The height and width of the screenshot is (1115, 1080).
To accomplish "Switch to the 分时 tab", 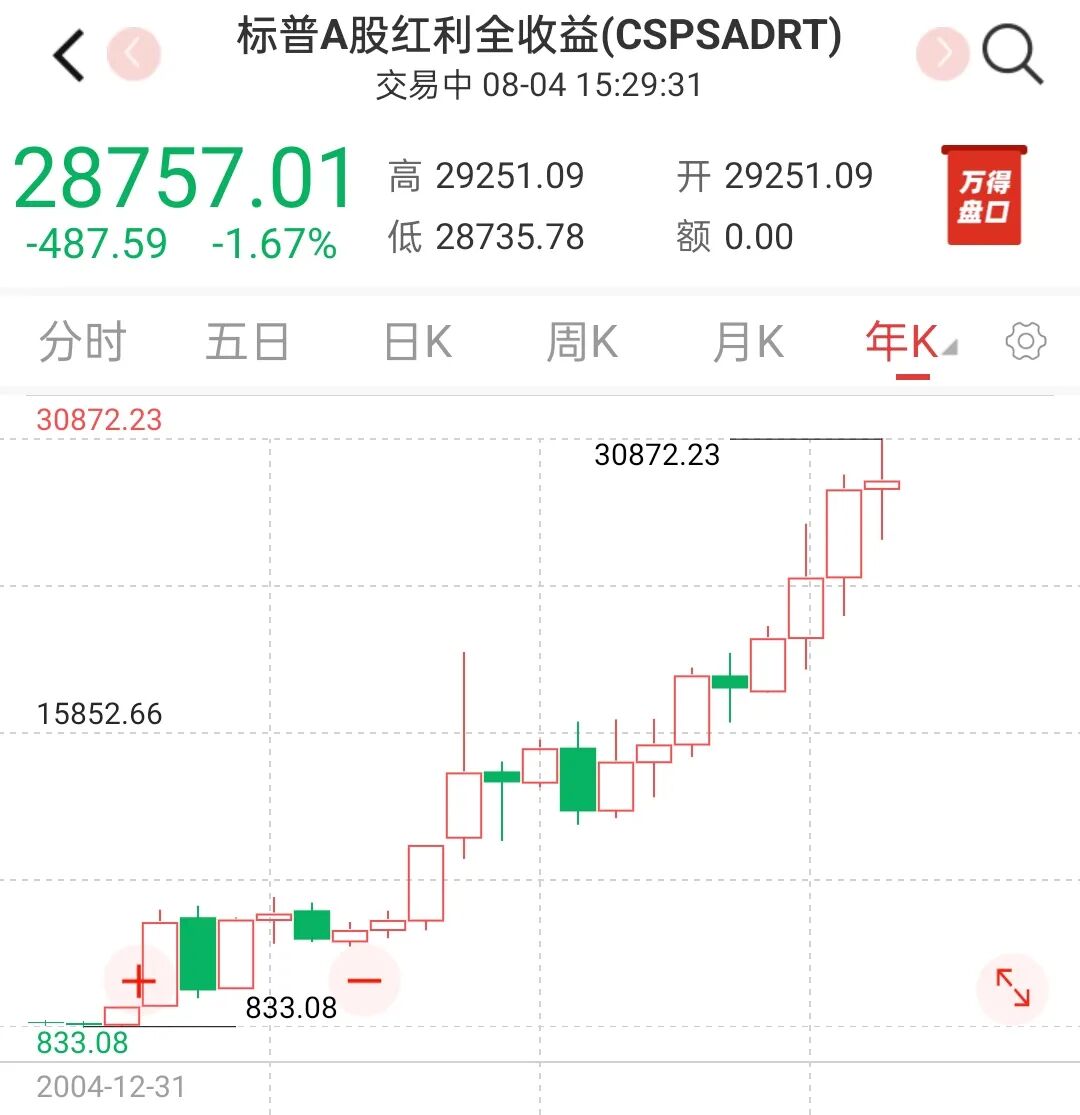I will tap(82, 342).
